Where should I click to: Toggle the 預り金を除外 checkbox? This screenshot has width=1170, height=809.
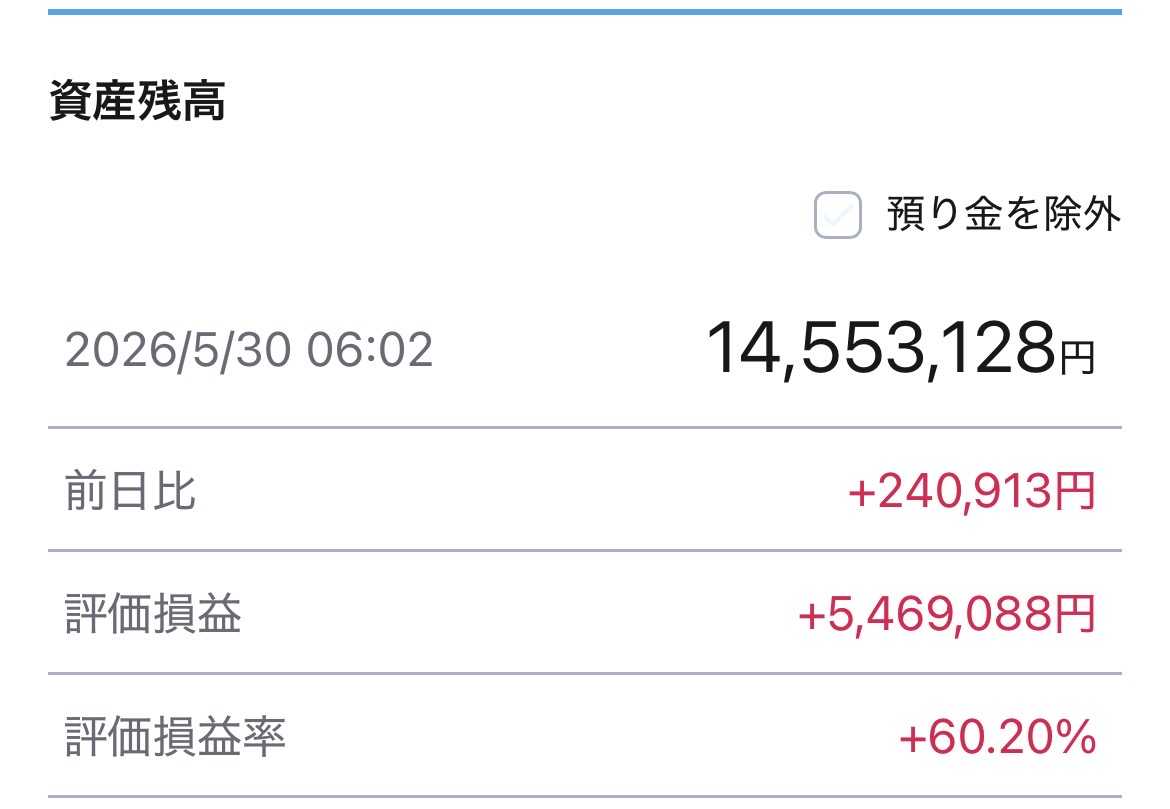(x=837, y=215)
